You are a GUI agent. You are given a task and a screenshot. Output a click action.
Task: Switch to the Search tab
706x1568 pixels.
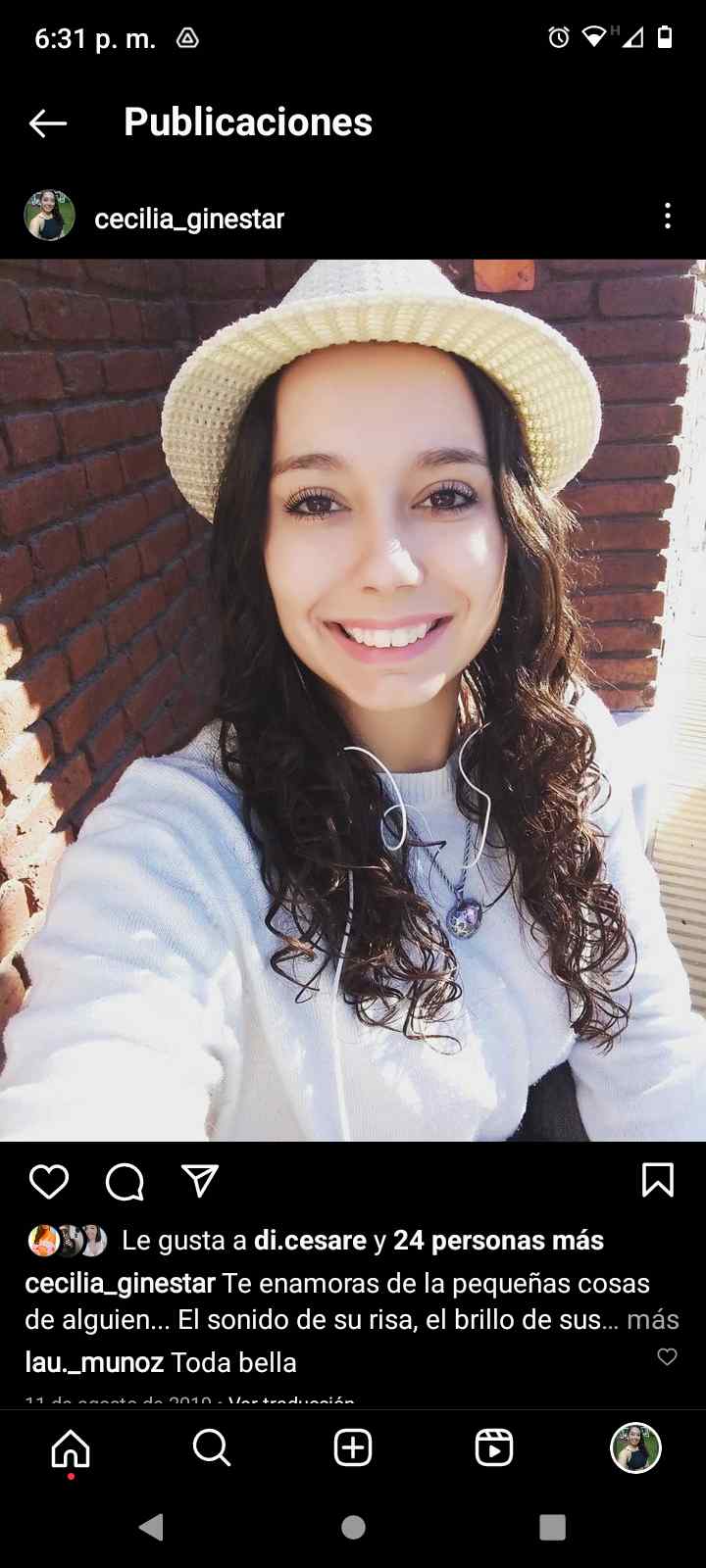212,1447
